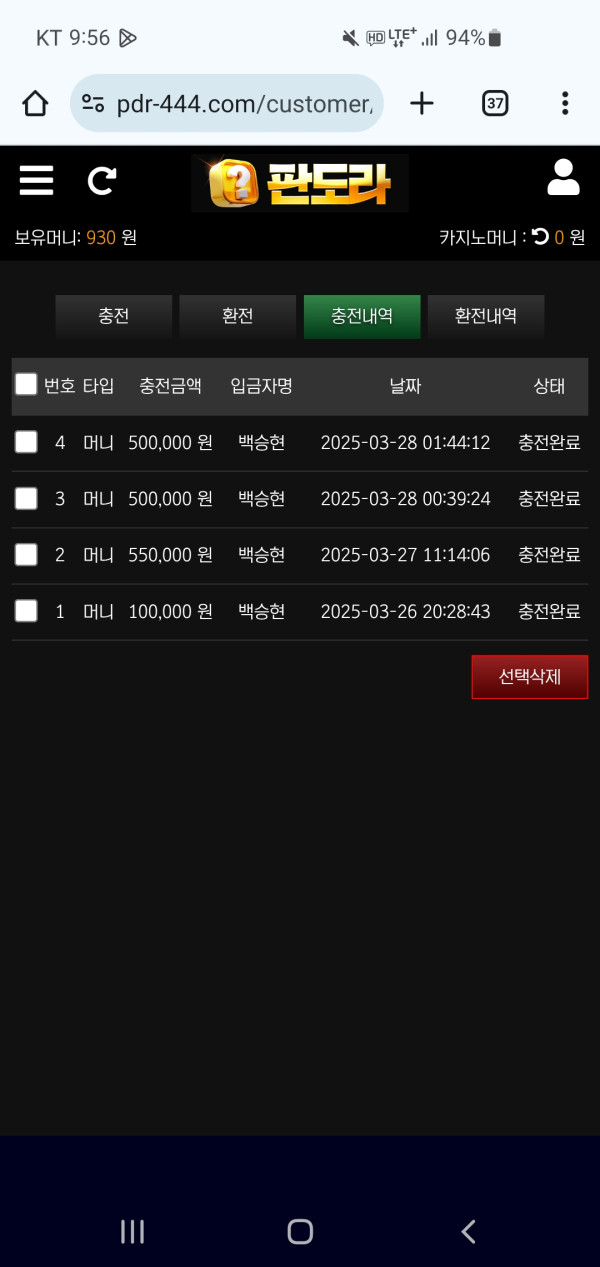Image resolution: width=600 pixels, height=1267 pixels.
Task: Mark the checkbox for entry number 2
Action: [x=26, y=554]
